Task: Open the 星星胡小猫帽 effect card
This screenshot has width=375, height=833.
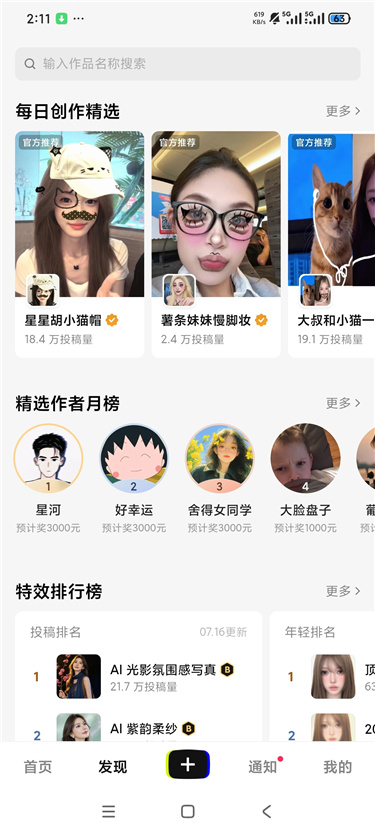Action: (x=80, y=244)
